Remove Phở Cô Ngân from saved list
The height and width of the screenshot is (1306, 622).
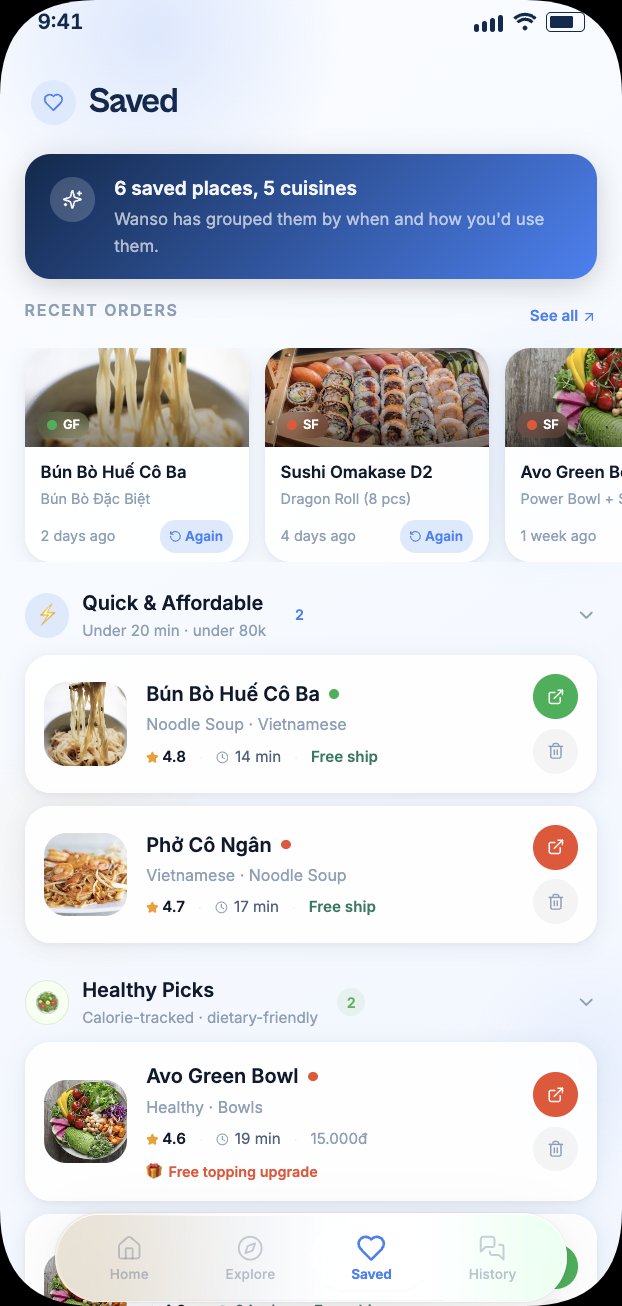pos(555,902)
